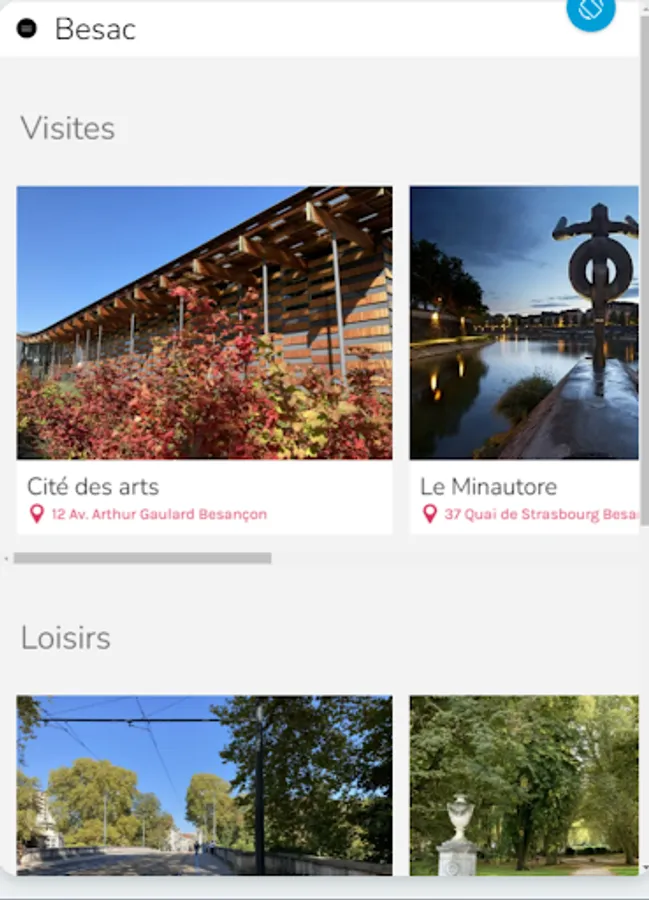Open address 37 Quai de Strasbourg
Screen dimensions: 649x900
tap(540, 515)
